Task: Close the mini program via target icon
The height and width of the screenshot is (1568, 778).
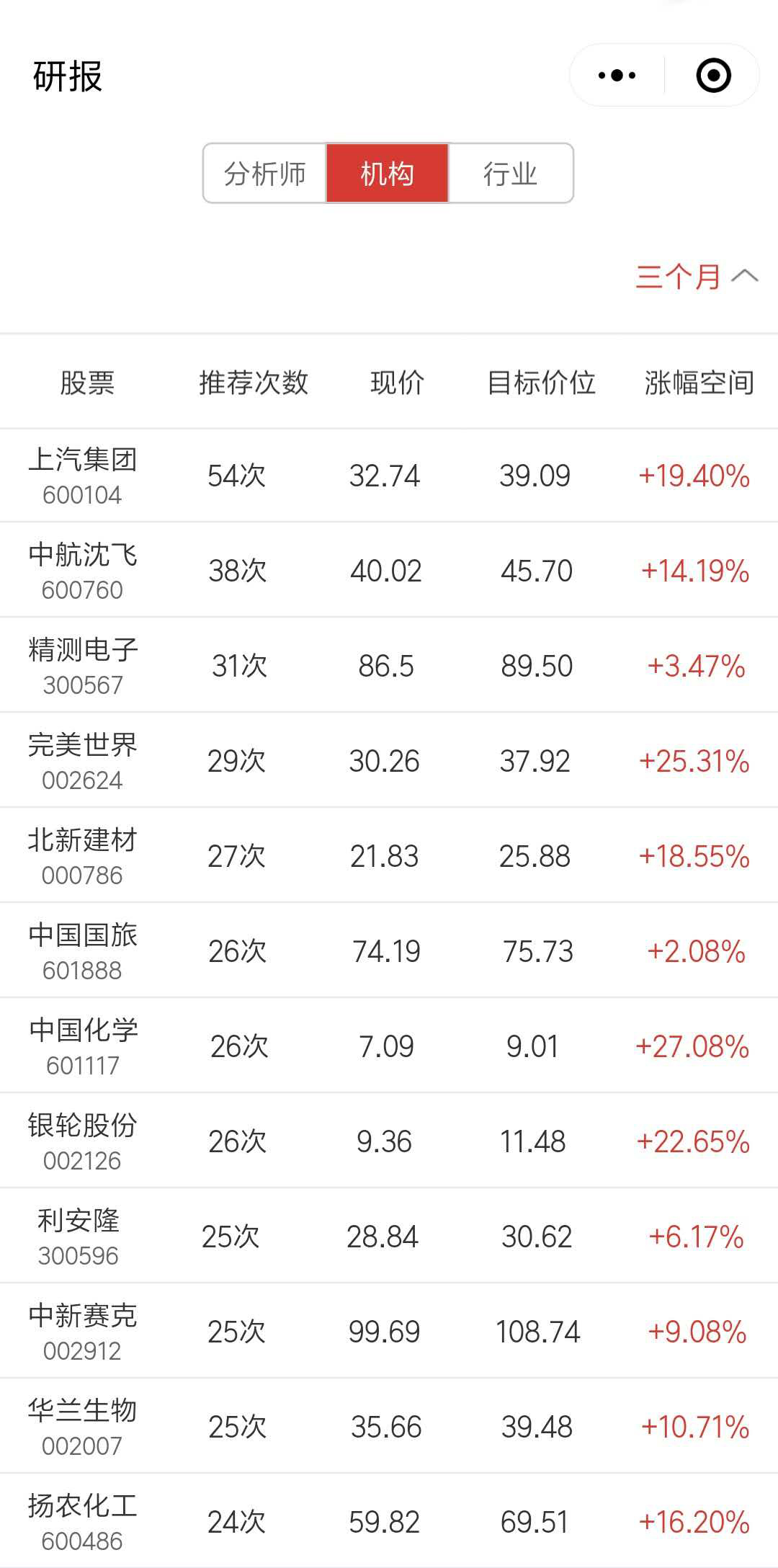Action: pyautogui.click(x=714, y=75)
